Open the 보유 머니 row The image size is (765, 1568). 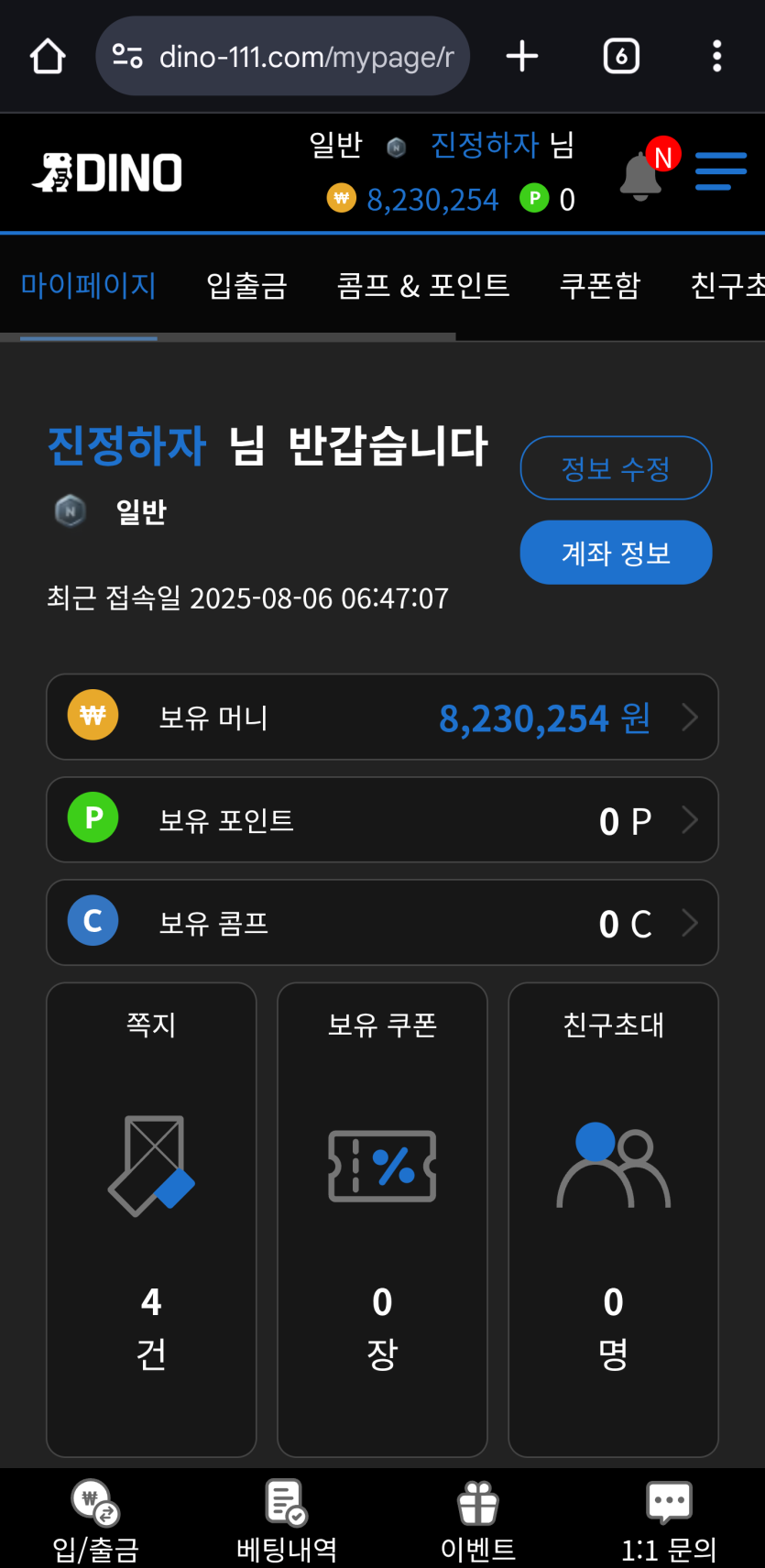coord(382,718)
